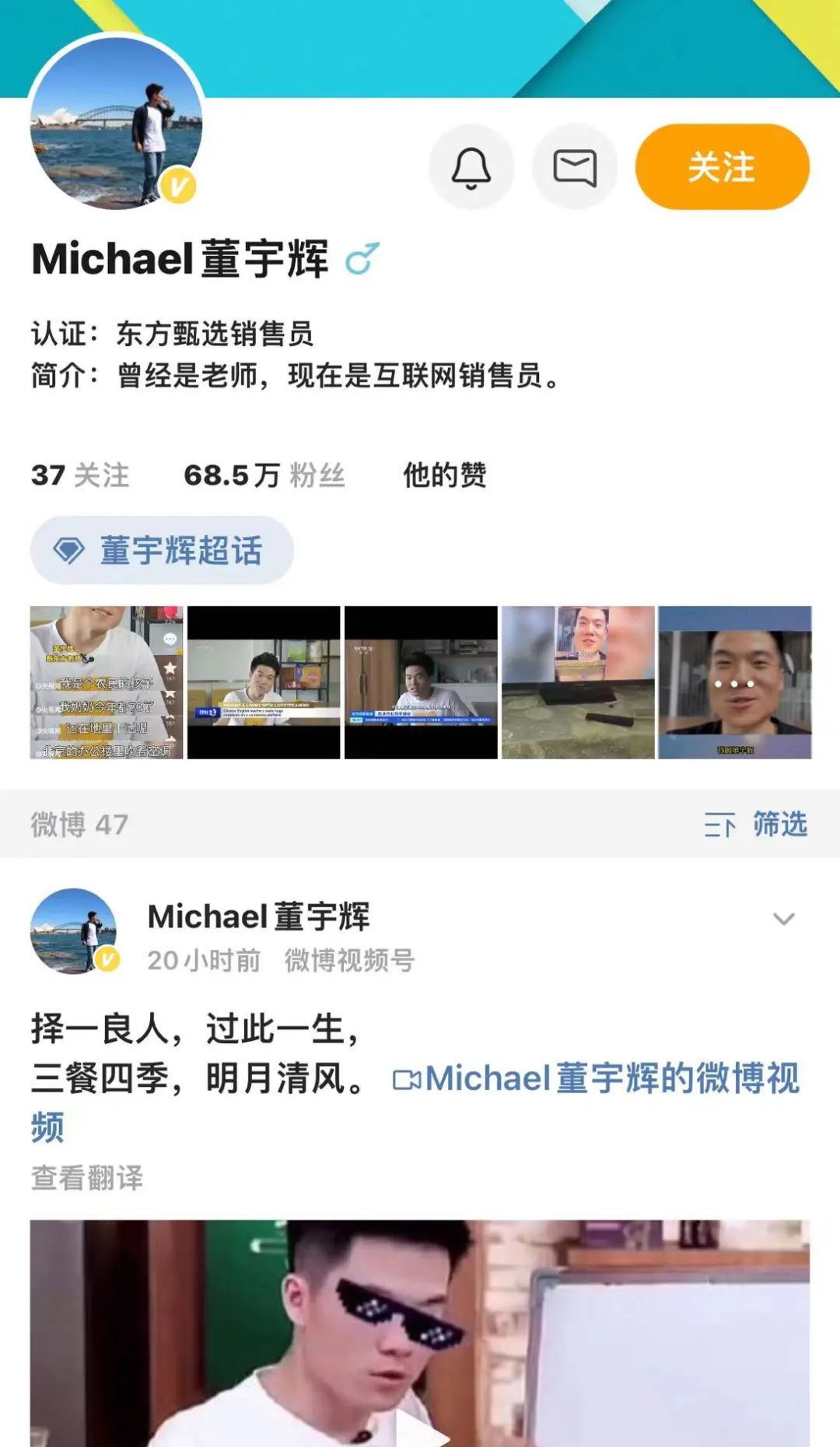The width and height of the screenshot is (840, 1447).
Task: View the large profile avatar
Action: pos(117,123)
